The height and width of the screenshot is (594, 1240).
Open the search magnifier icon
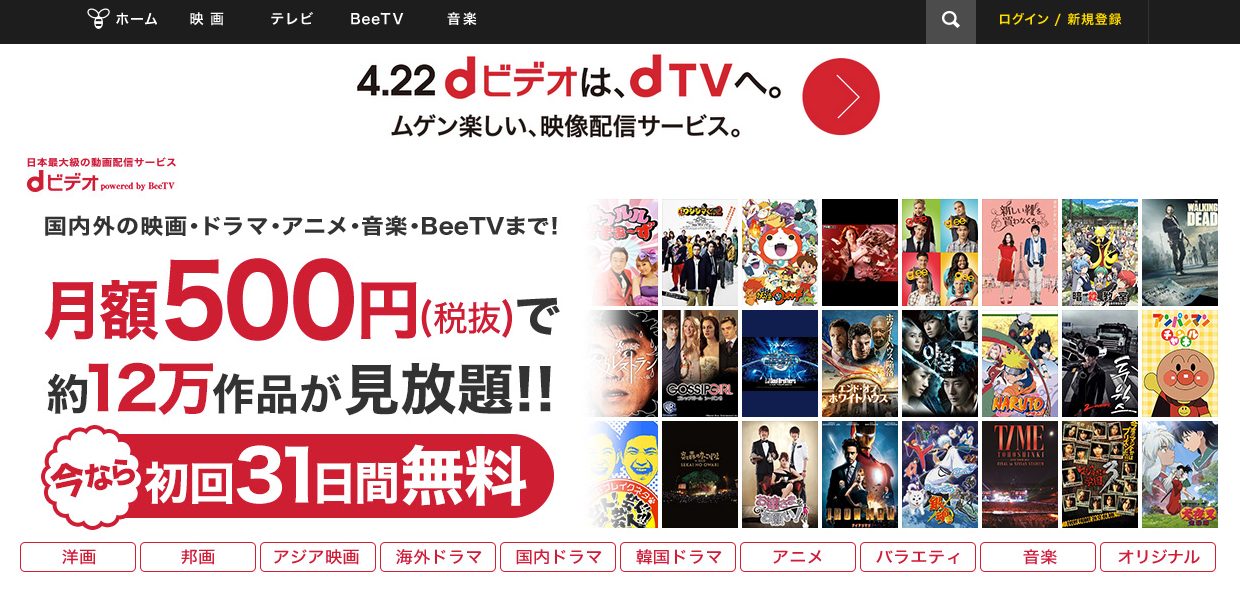coord(950,21)
